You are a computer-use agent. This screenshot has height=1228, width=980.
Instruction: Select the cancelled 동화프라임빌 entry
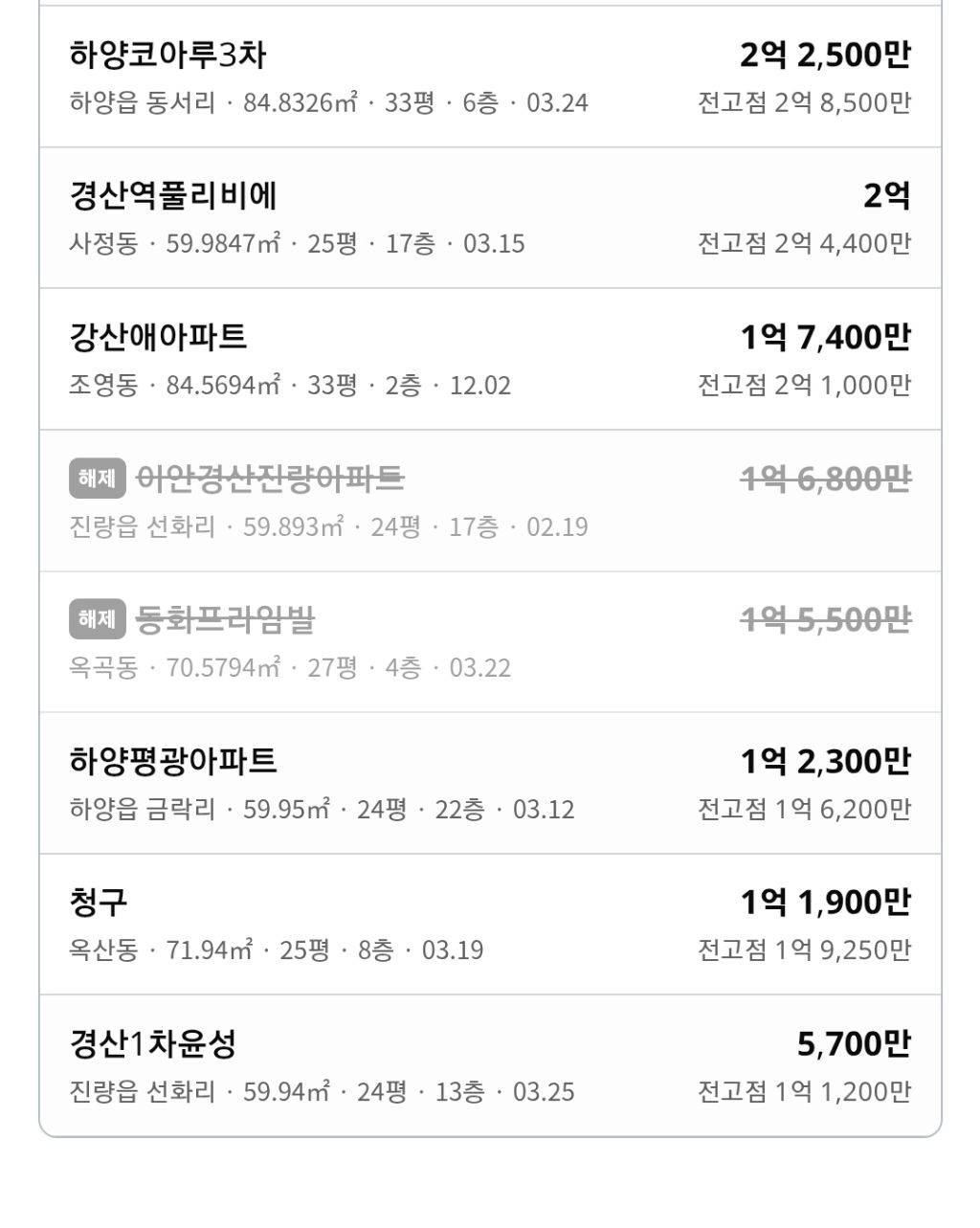490,642
